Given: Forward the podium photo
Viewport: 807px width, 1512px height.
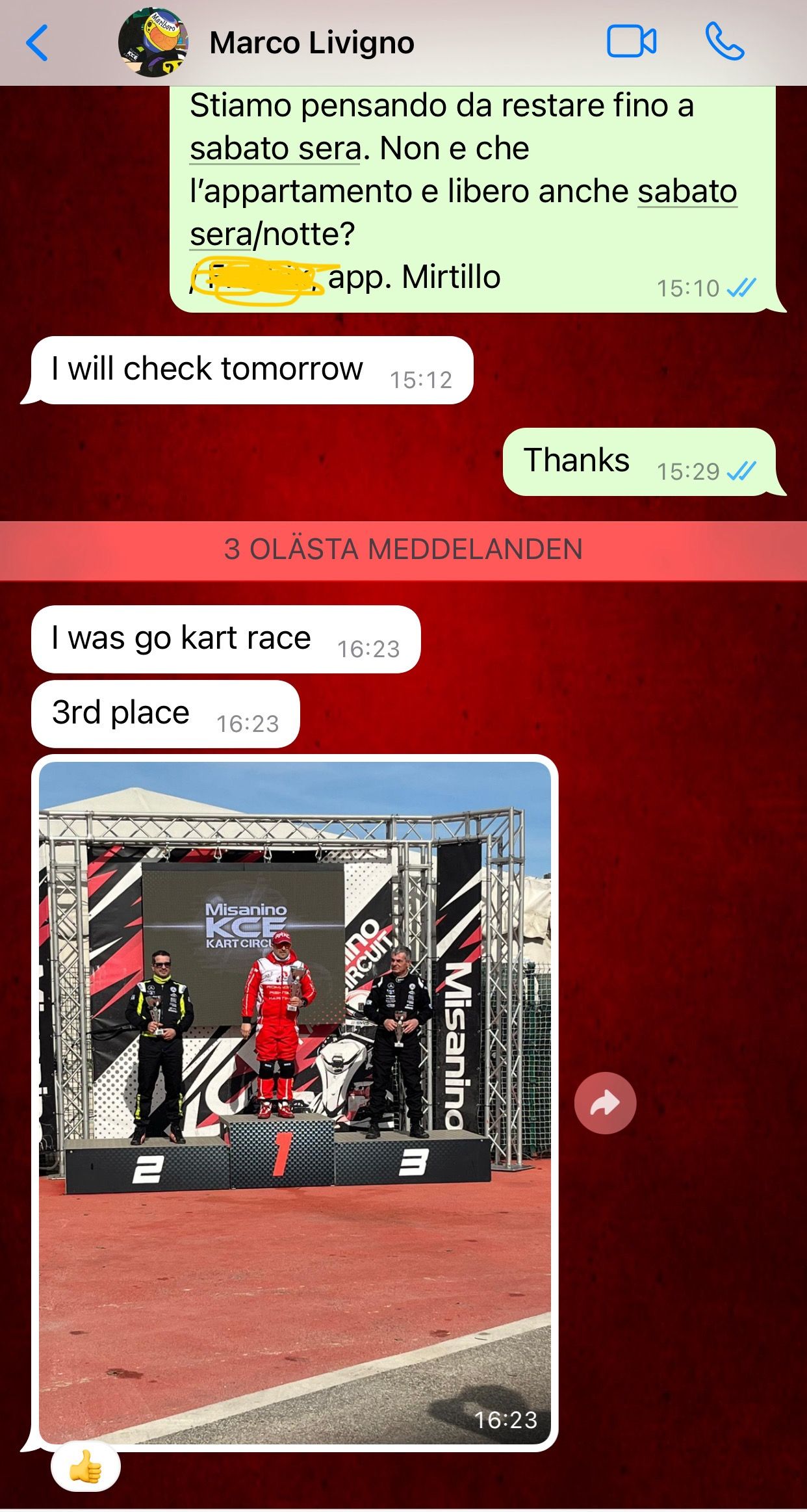Looking at the screenshot, I should [x=605, y=1103].
